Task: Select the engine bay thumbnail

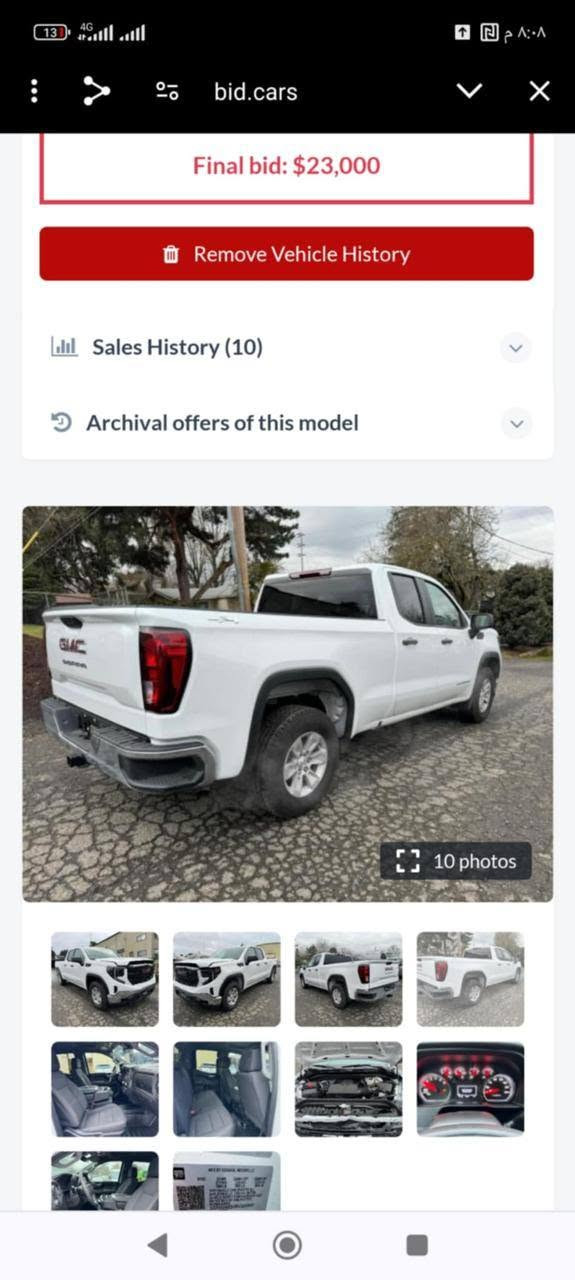Action: (x=349, y=1089)
